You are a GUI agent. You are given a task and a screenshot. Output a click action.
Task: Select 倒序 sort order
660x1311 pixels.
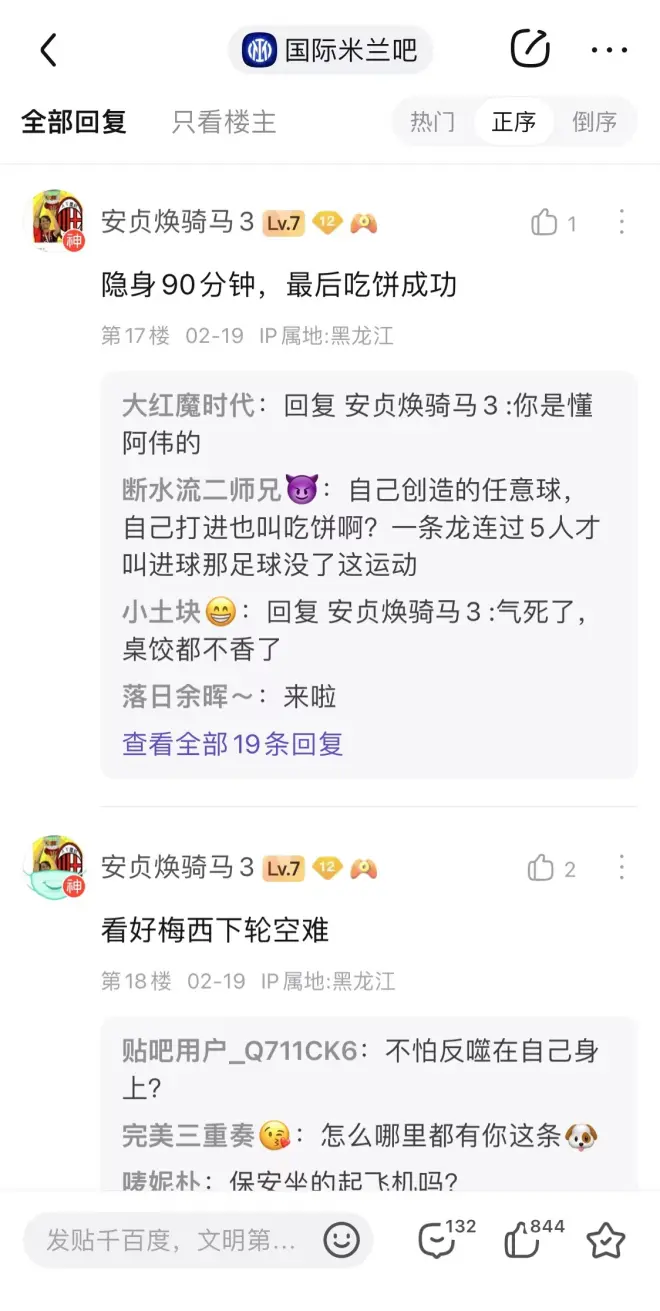click(x=594, y=122)
